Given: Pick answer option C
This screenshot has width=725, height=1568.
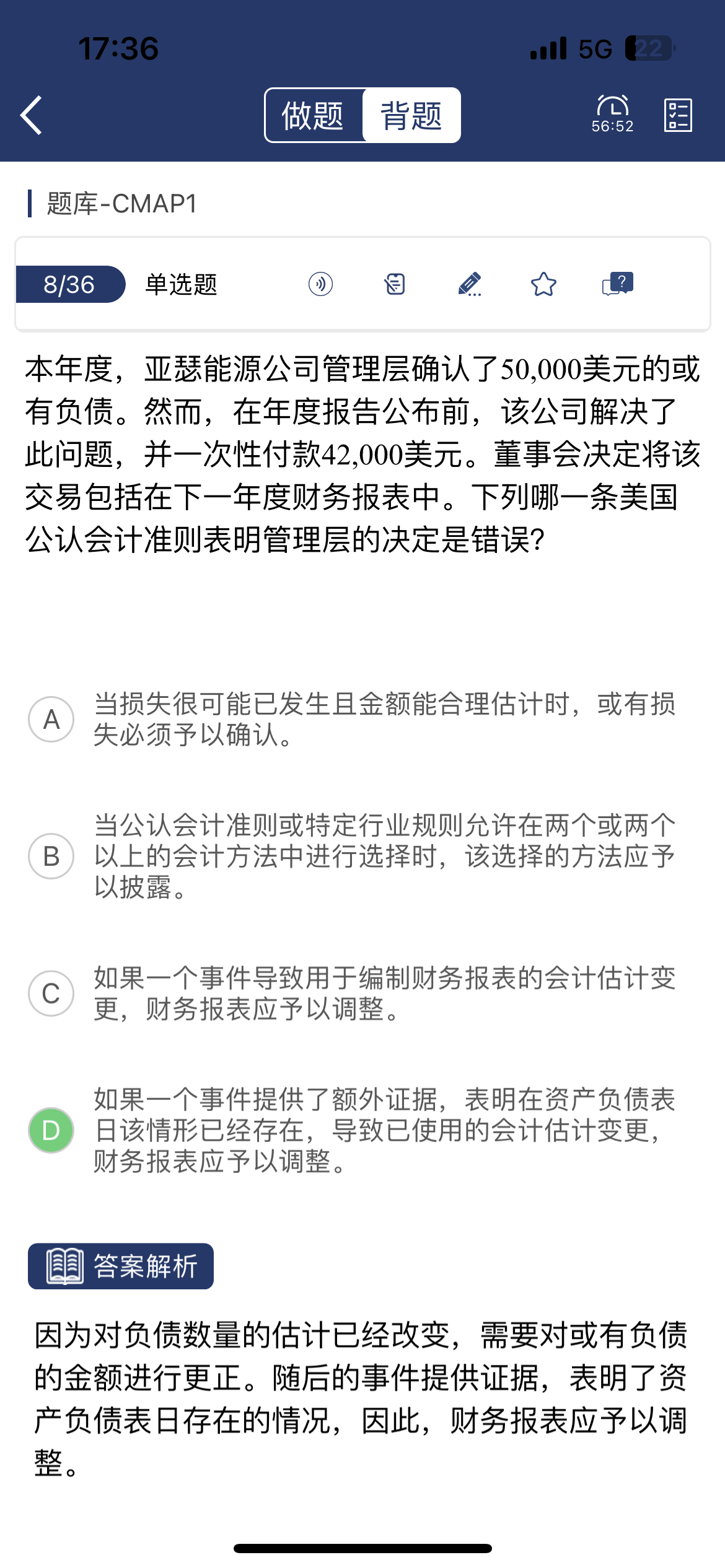Looking at the screenshot, I should coord(51,993).
